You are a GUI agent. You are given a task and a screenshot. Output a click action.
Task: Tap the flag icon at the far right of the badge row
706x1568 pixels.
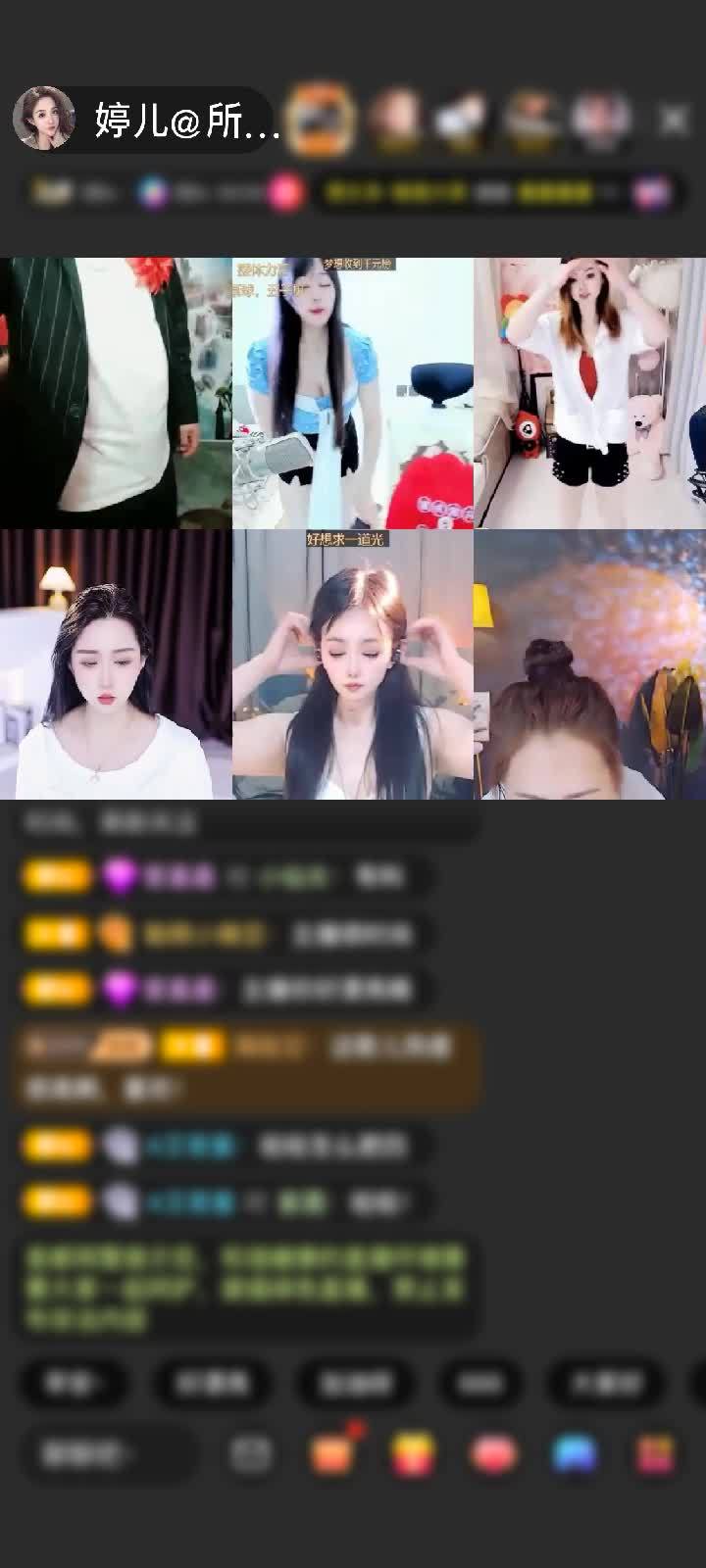pyautogui.click(x=652, y=191)
